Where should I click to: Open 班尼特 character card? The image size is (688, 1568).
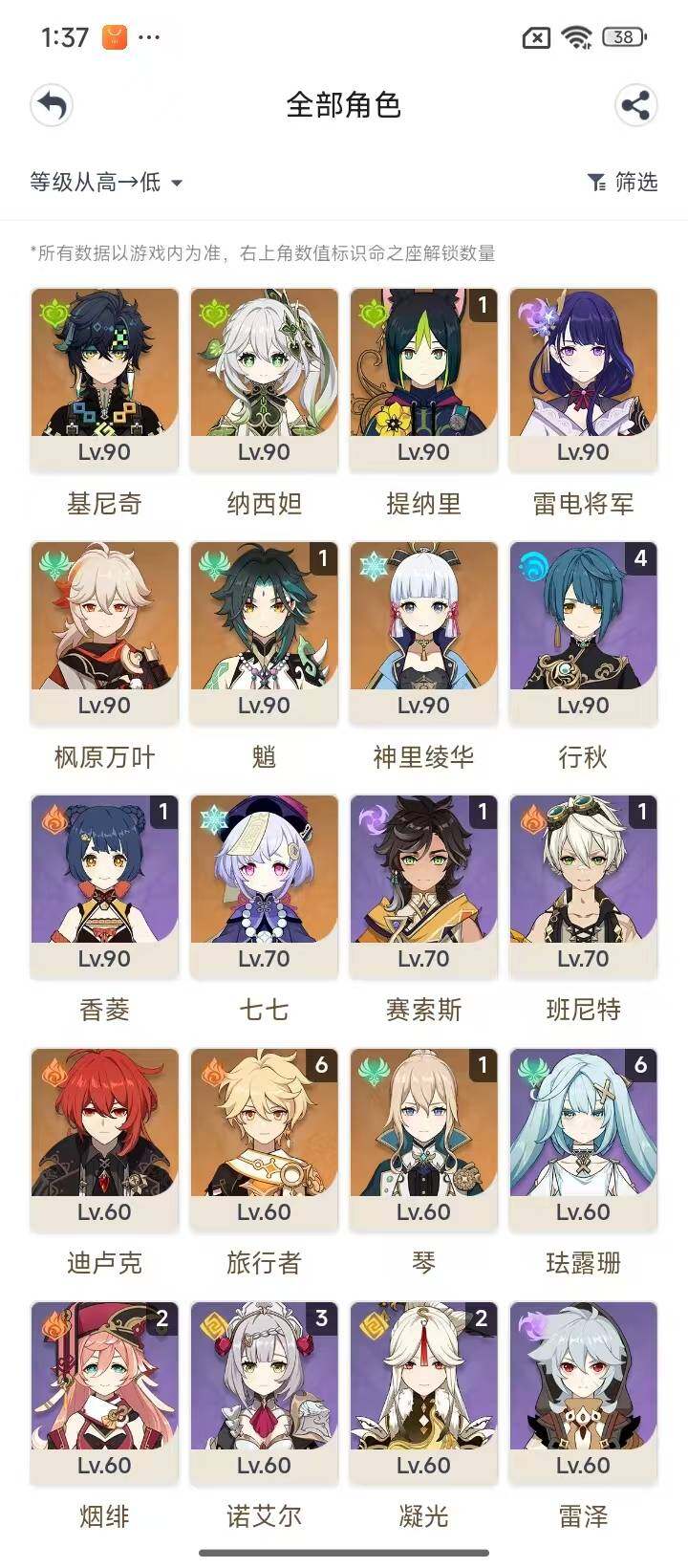click(583, 885)
